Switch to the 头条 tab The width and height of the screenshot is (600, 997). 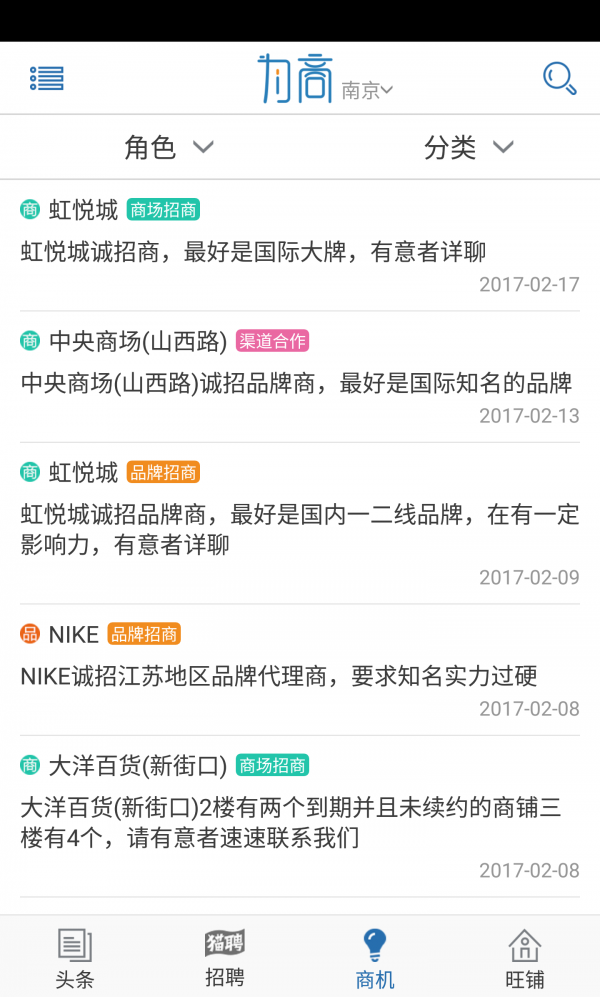[x=75, y=957]
